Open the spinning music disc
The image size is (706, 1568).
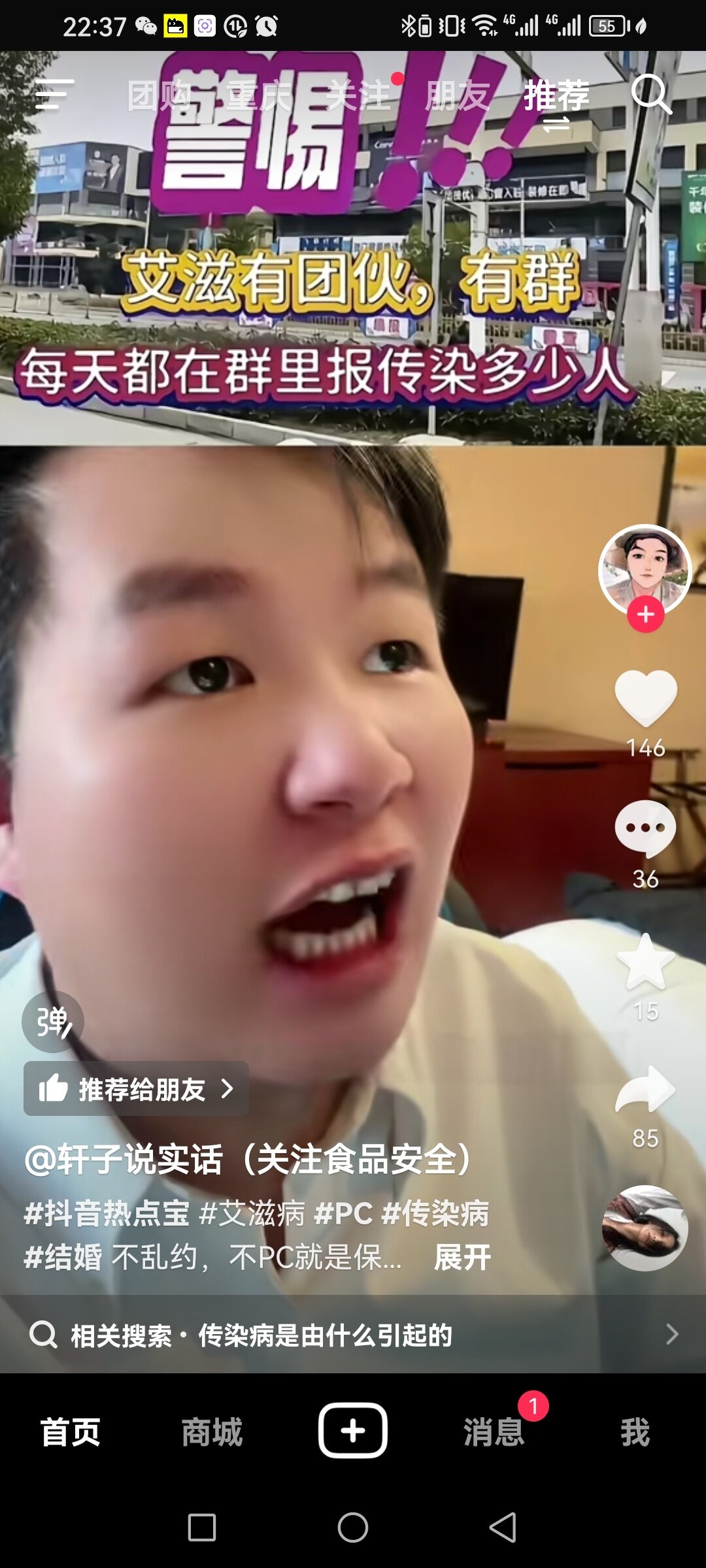[645, 1228]
